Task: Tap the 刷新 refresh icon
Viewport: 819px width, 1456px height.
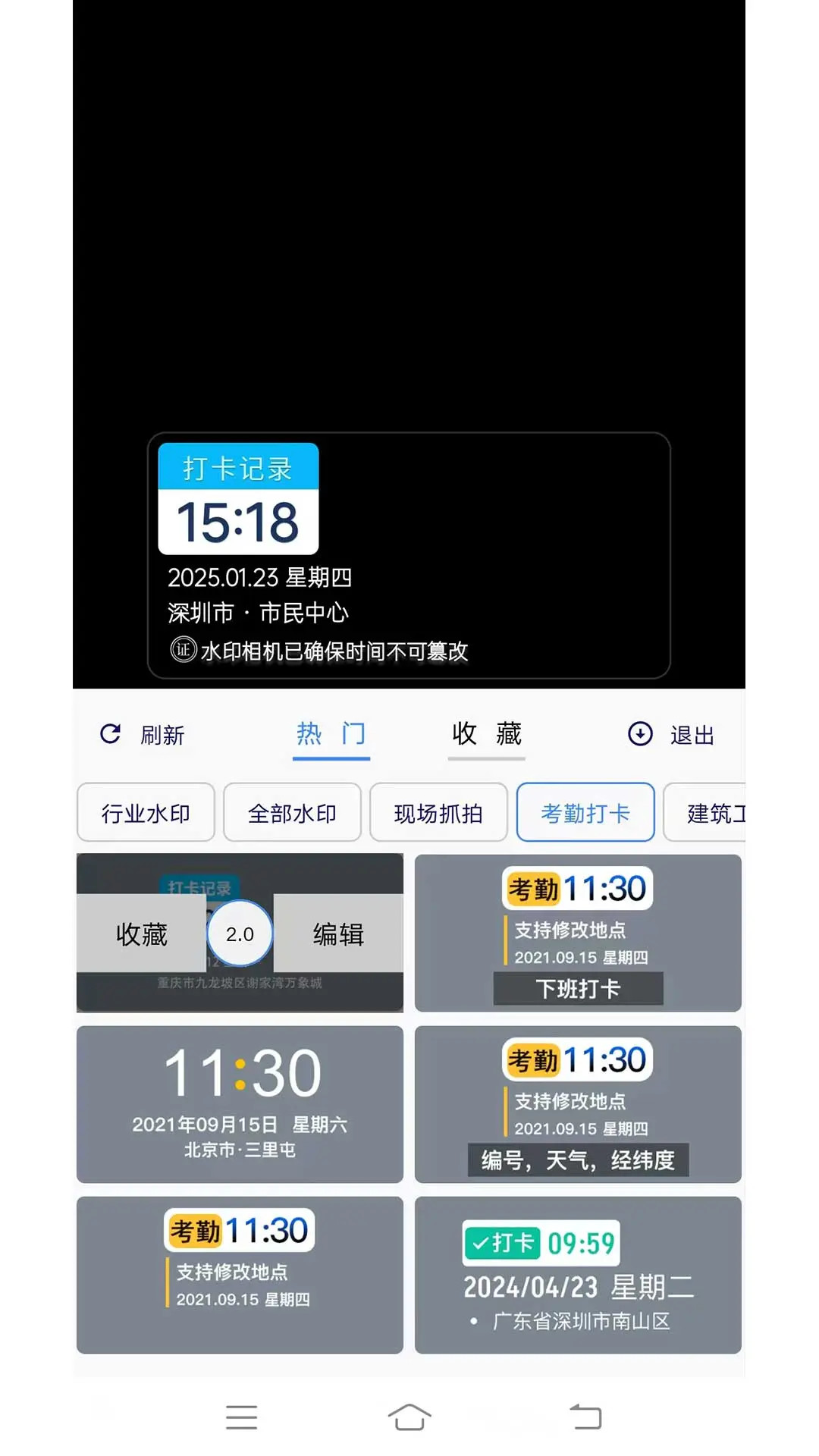Action: [110, 734]
